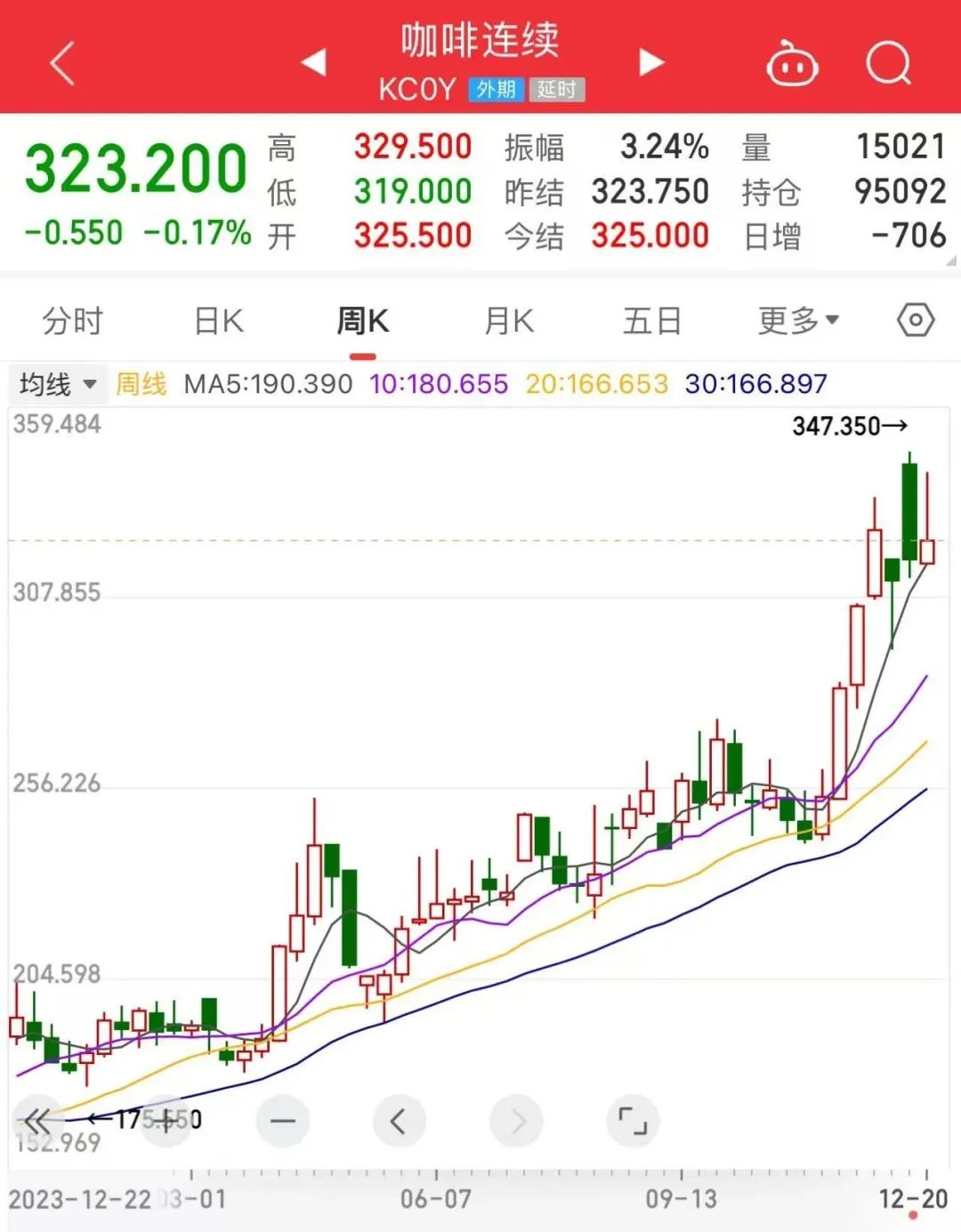Jump chart to earliest with double-arrow
The width and height of the screenshot is (961, 1232).
coord(37,1121)
